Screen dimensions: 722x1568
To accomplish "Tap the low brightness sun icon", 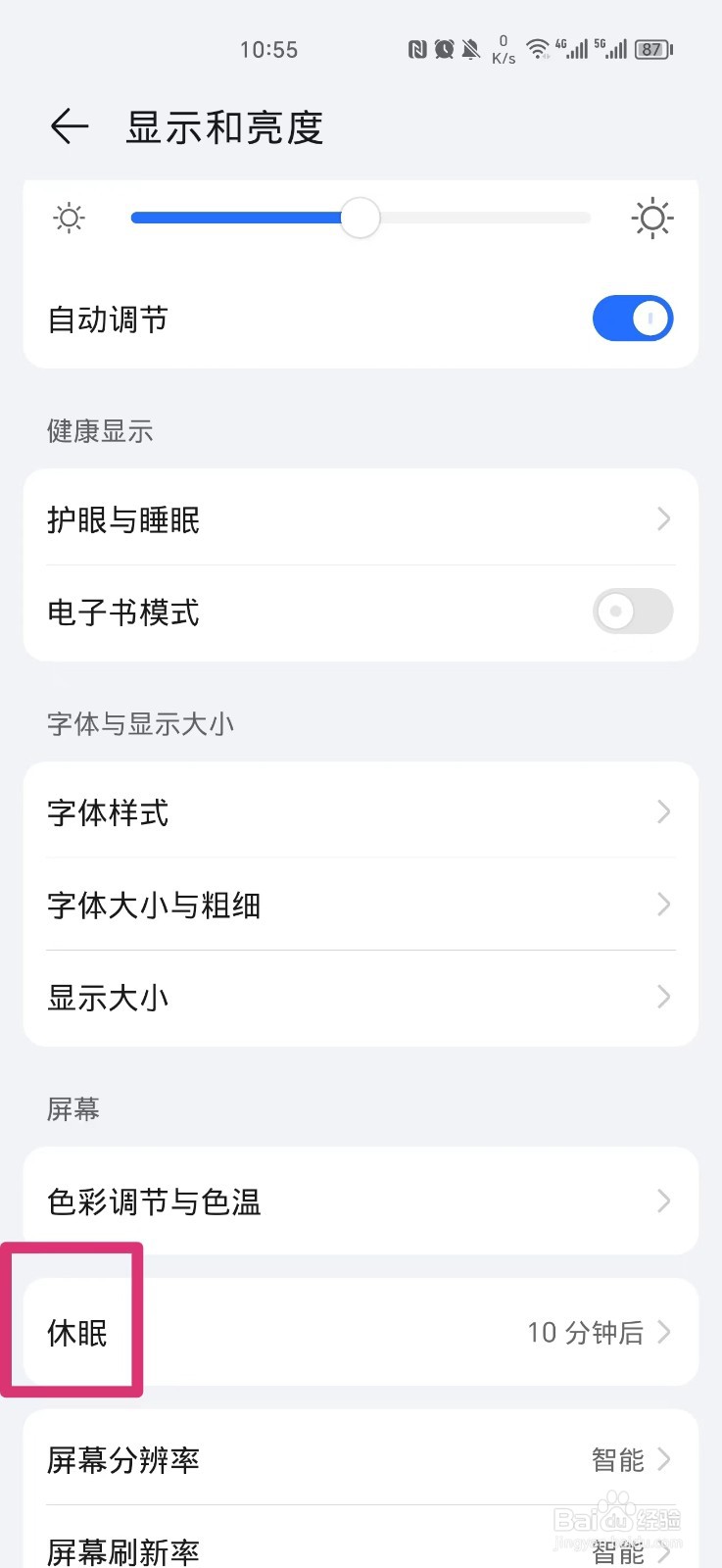I will (68, 218).
